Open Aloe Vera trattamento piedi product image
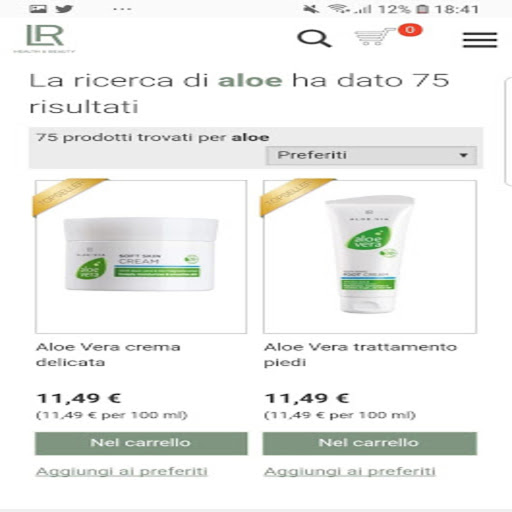 [x=370, y=257]
